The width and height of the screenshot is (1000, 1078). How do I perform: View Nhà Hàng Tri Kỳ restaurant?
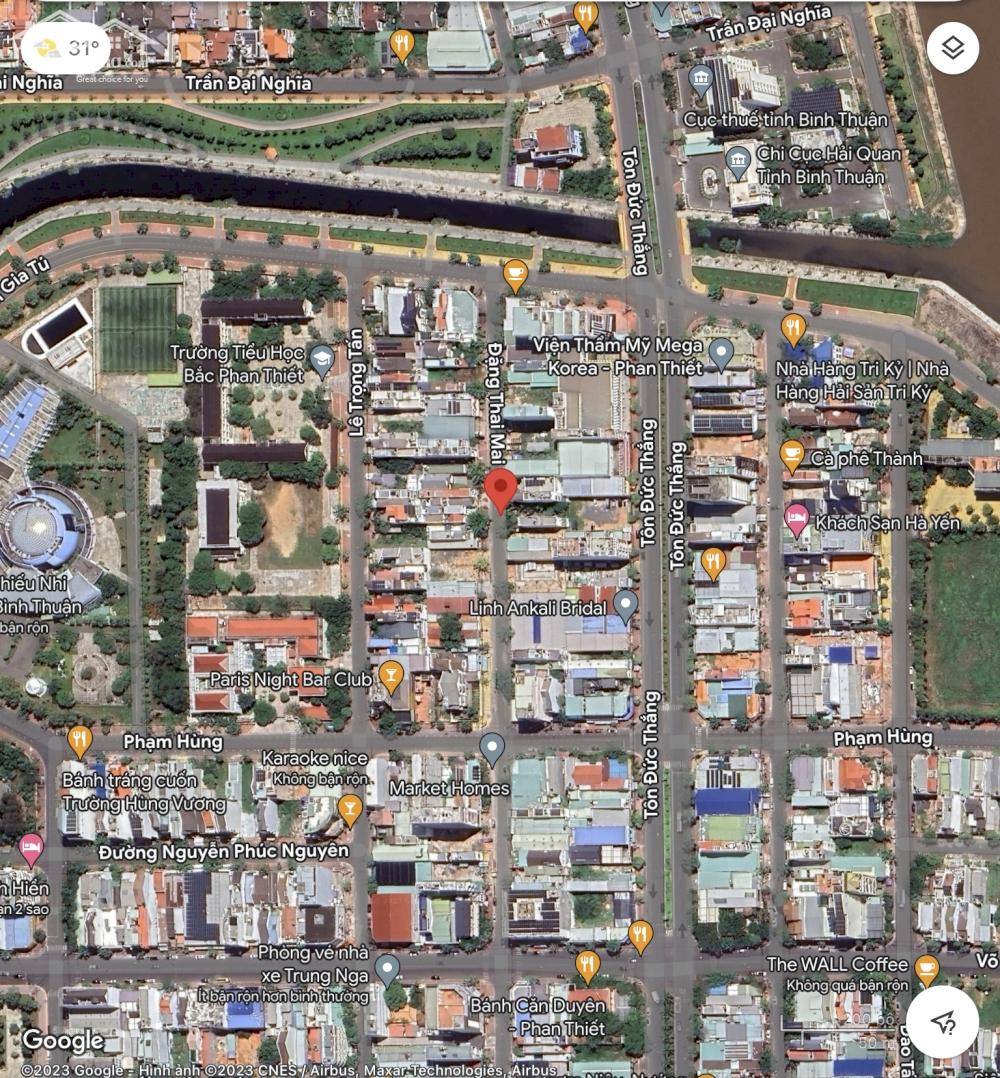(793, 327)
